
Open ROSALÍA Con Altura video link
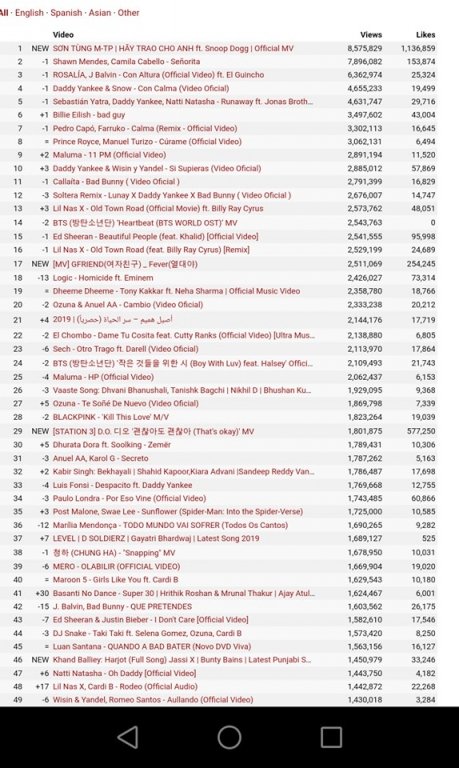158,75
